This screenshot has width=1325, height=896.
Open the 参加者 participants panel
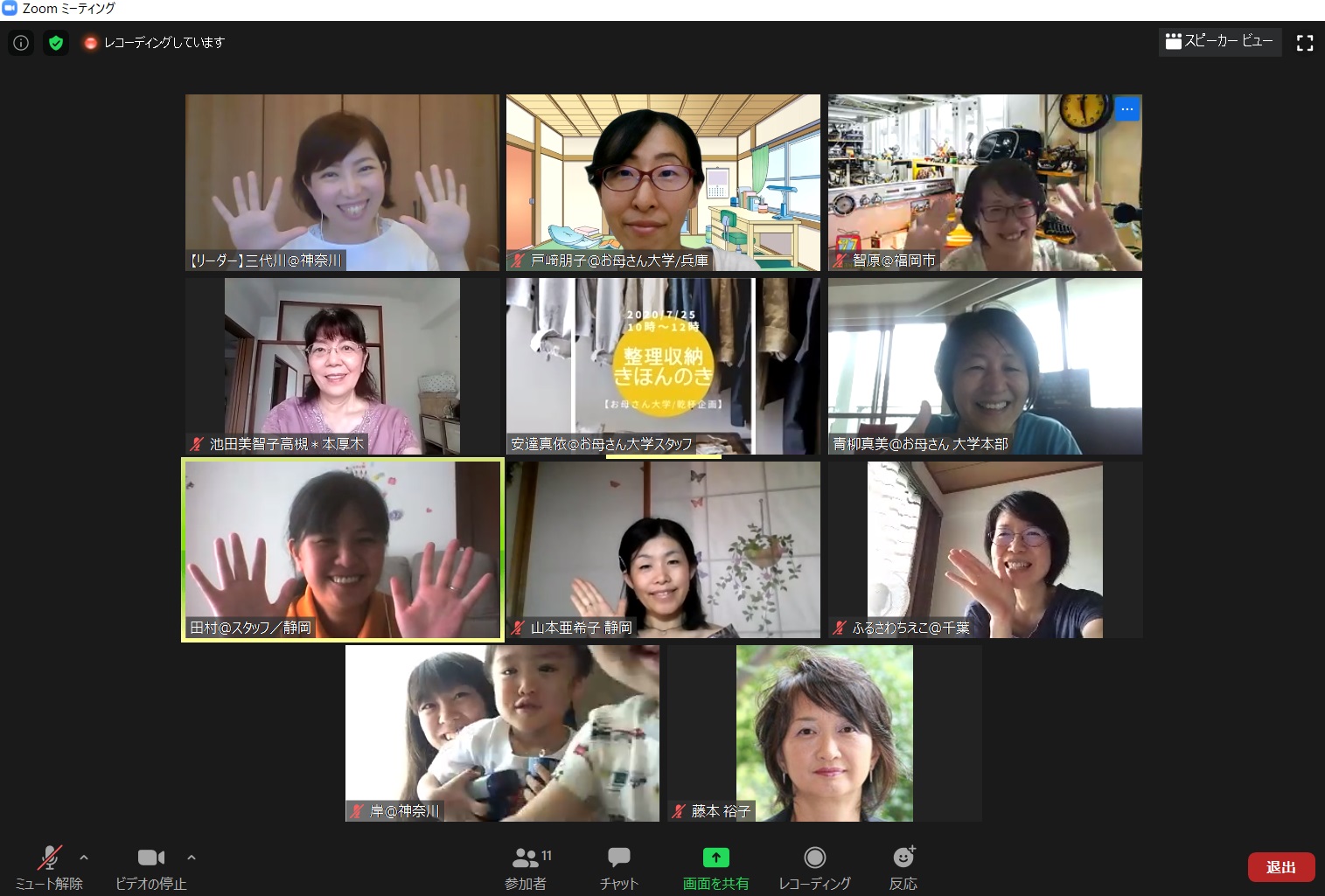pos(526,866)
